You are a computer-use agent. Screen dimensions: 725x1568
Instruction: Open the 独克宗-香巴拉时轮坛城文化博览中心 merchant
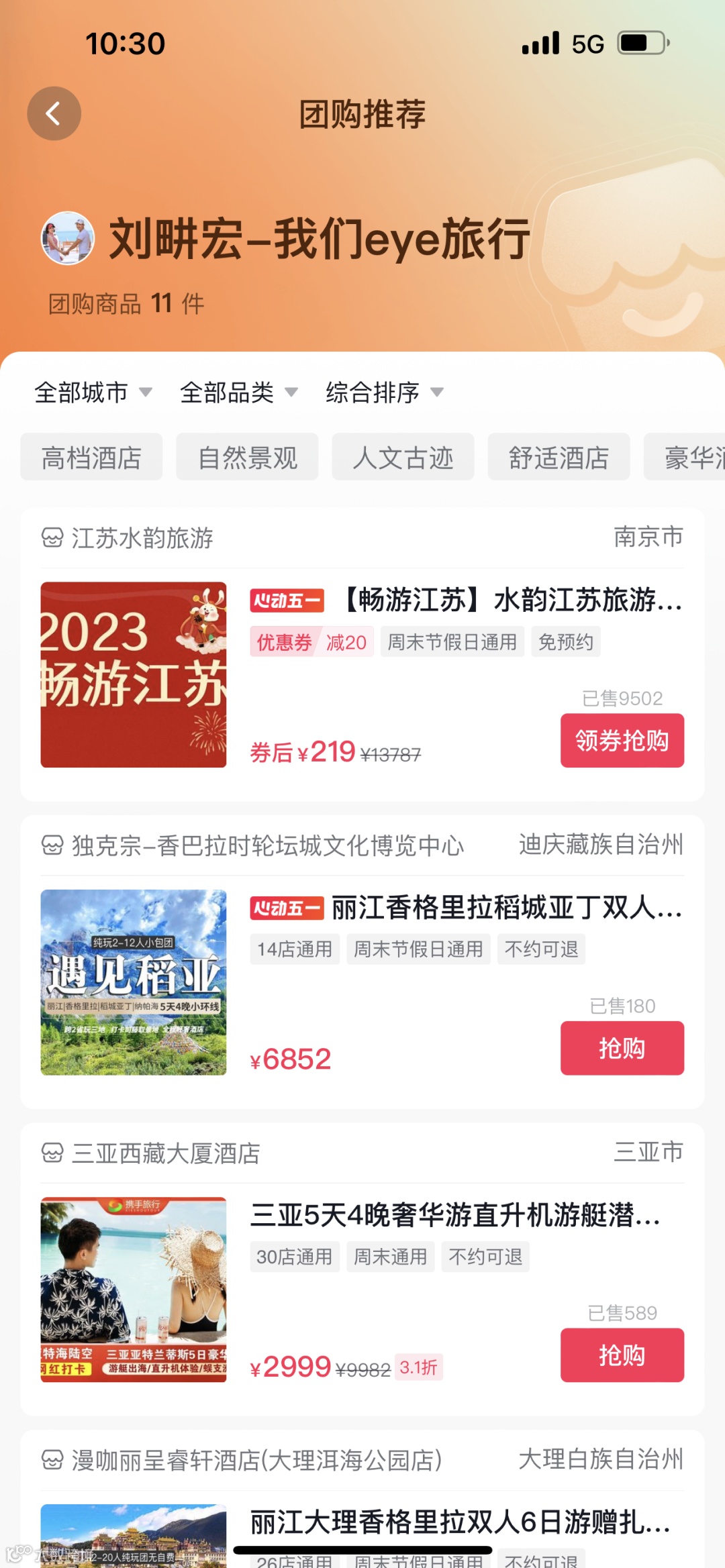pos(267,845)
